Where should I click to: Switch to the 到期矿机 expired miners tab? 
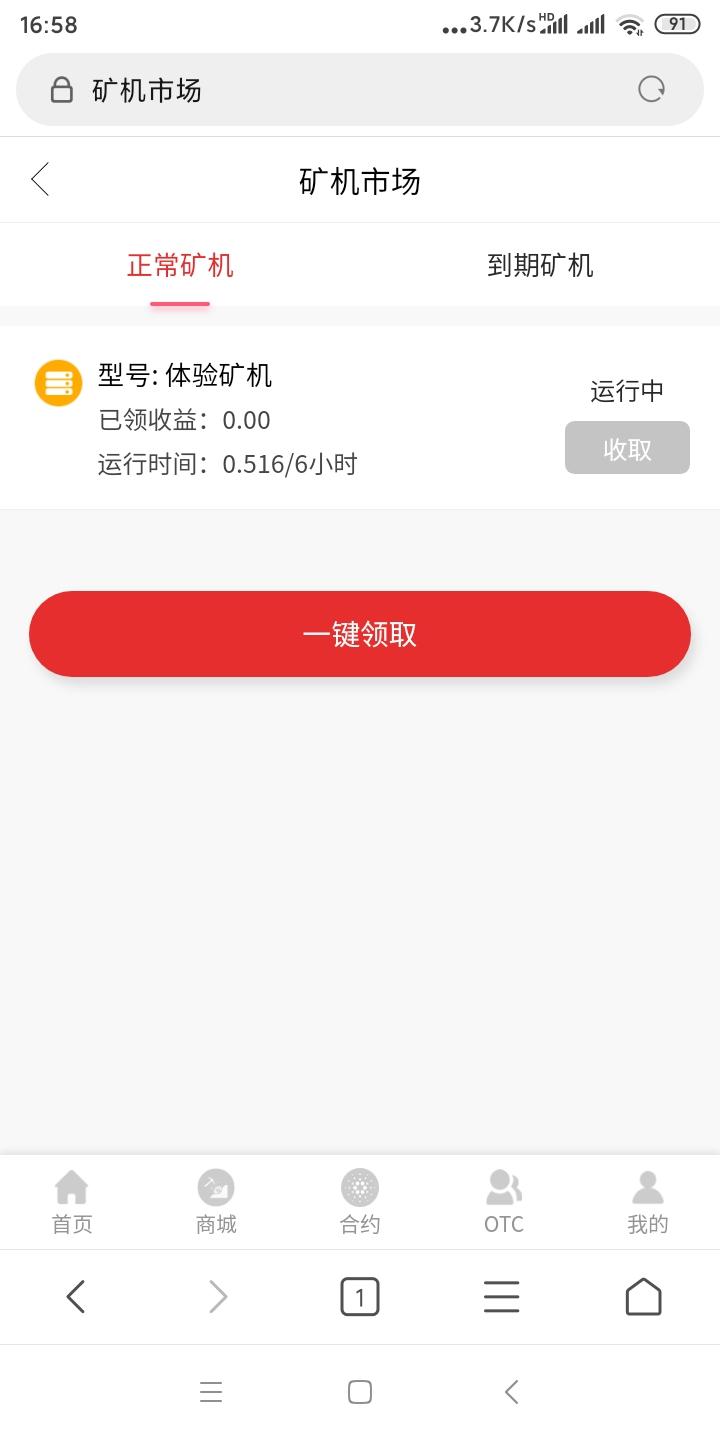point(540,265)
